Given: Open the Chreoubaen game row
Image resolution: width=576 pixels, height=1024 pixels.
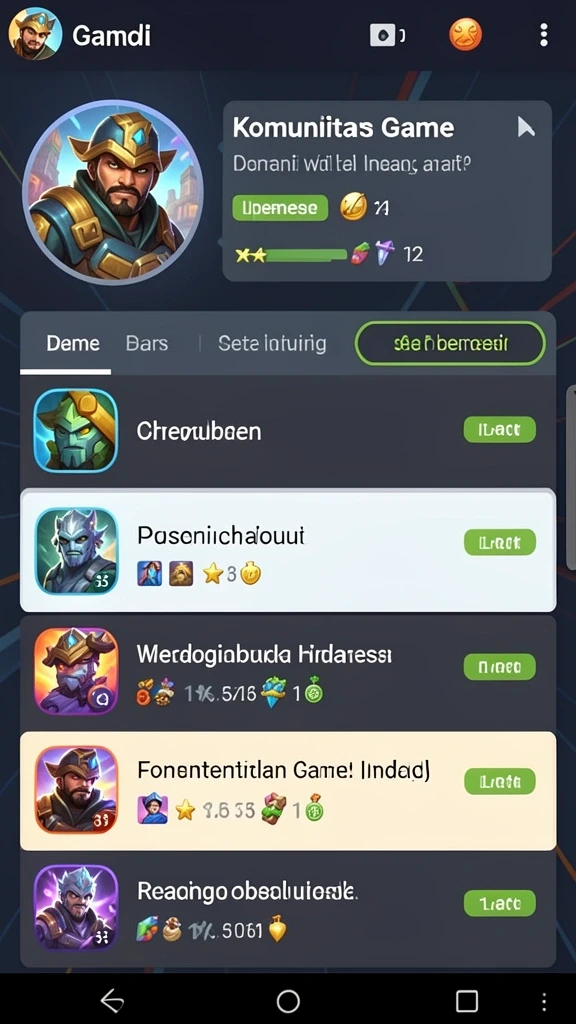Looking at the screenshot, I should coord(288,431).
